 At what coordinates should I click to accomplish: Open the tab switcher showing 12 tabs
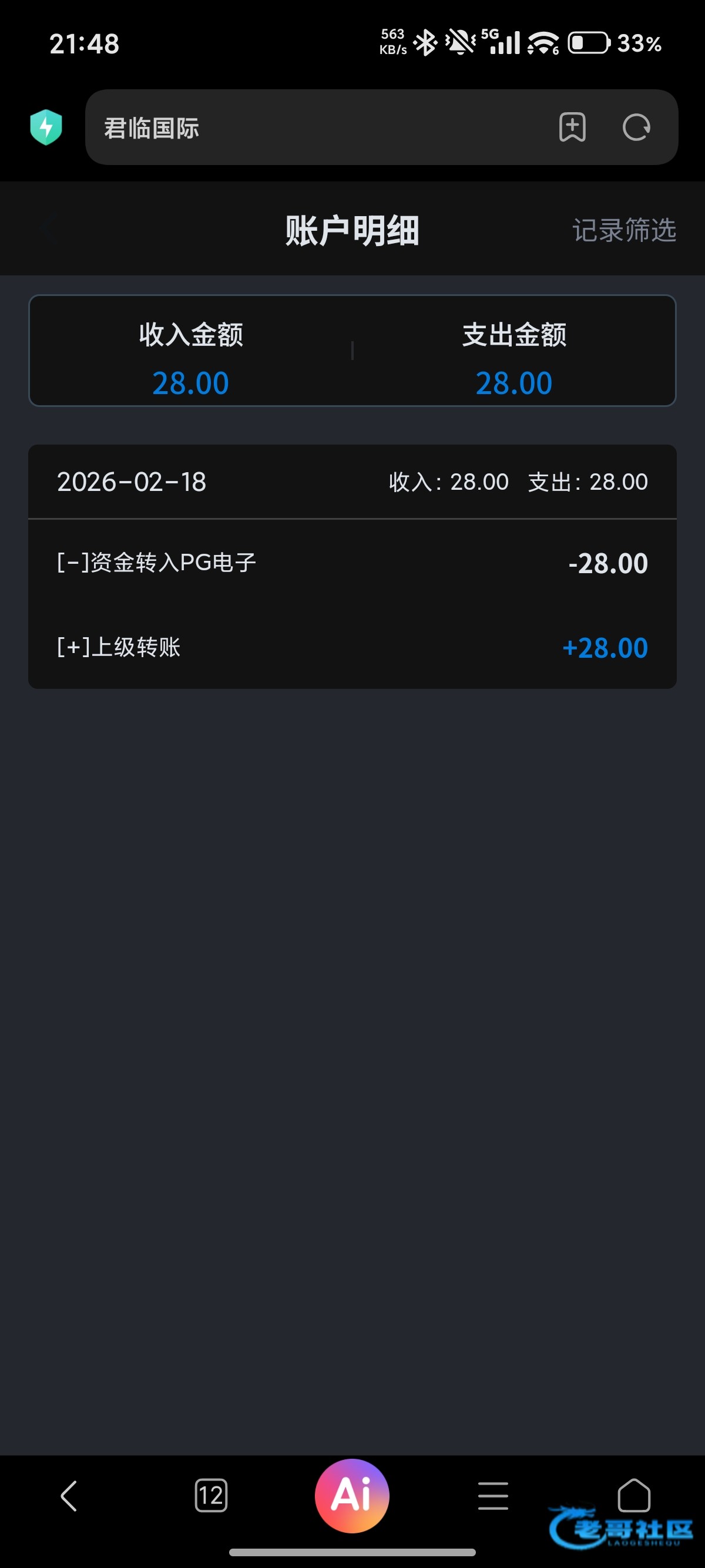point(211,1496)
